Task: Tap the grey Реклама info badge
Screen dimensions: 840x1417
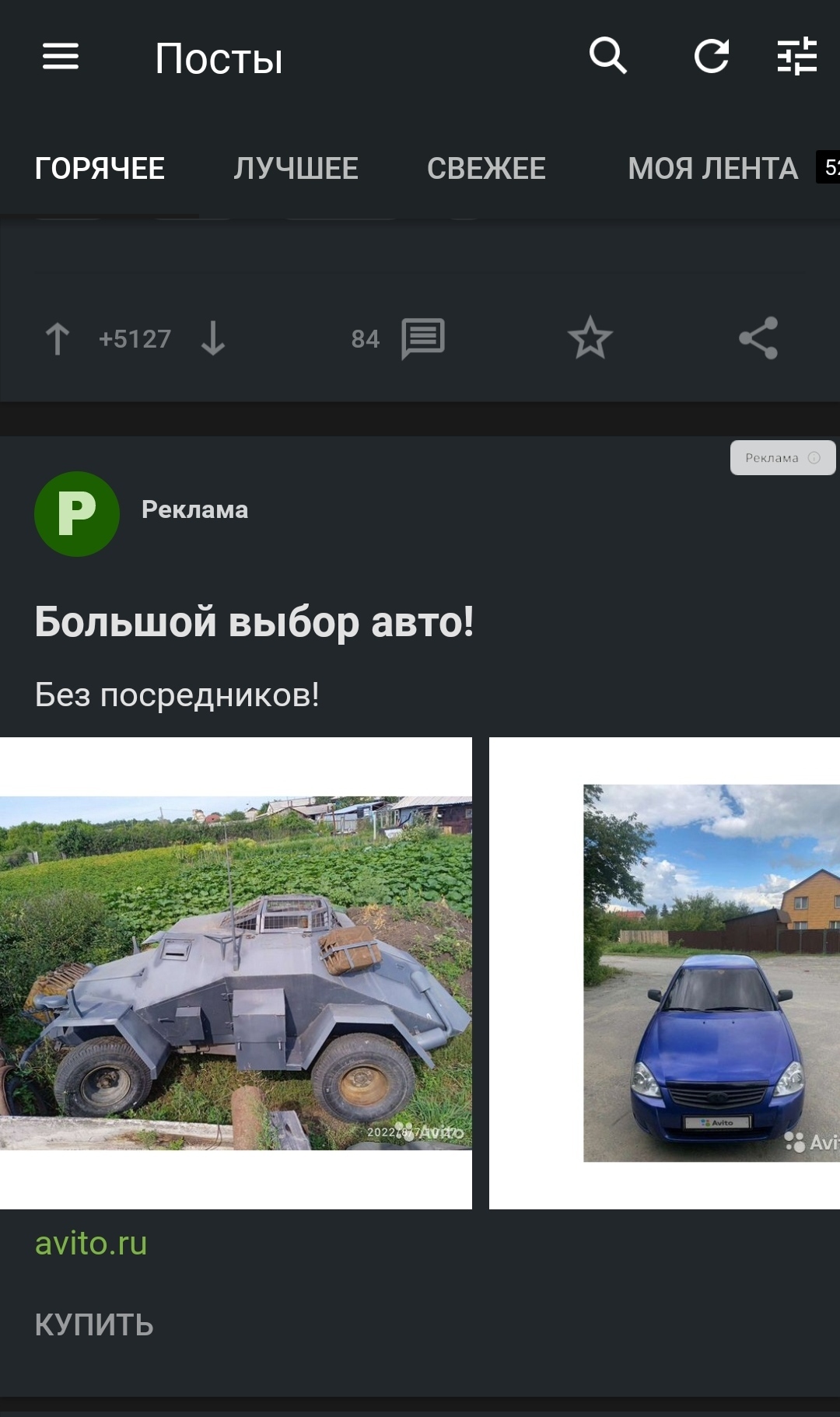Action: (x=782, y=458)
